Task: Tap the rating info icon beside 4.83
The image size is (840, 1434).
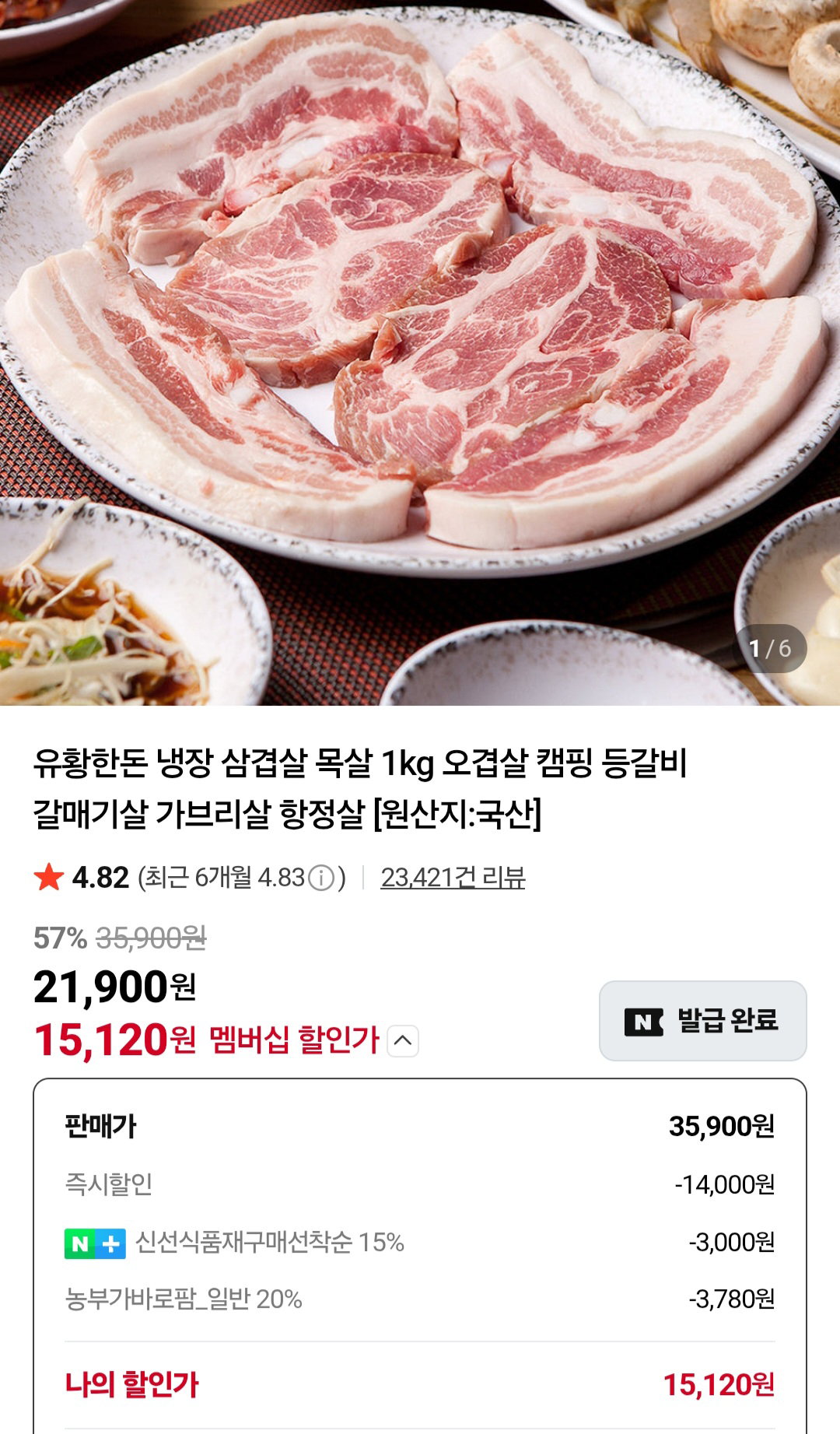Action: [321, 878]
